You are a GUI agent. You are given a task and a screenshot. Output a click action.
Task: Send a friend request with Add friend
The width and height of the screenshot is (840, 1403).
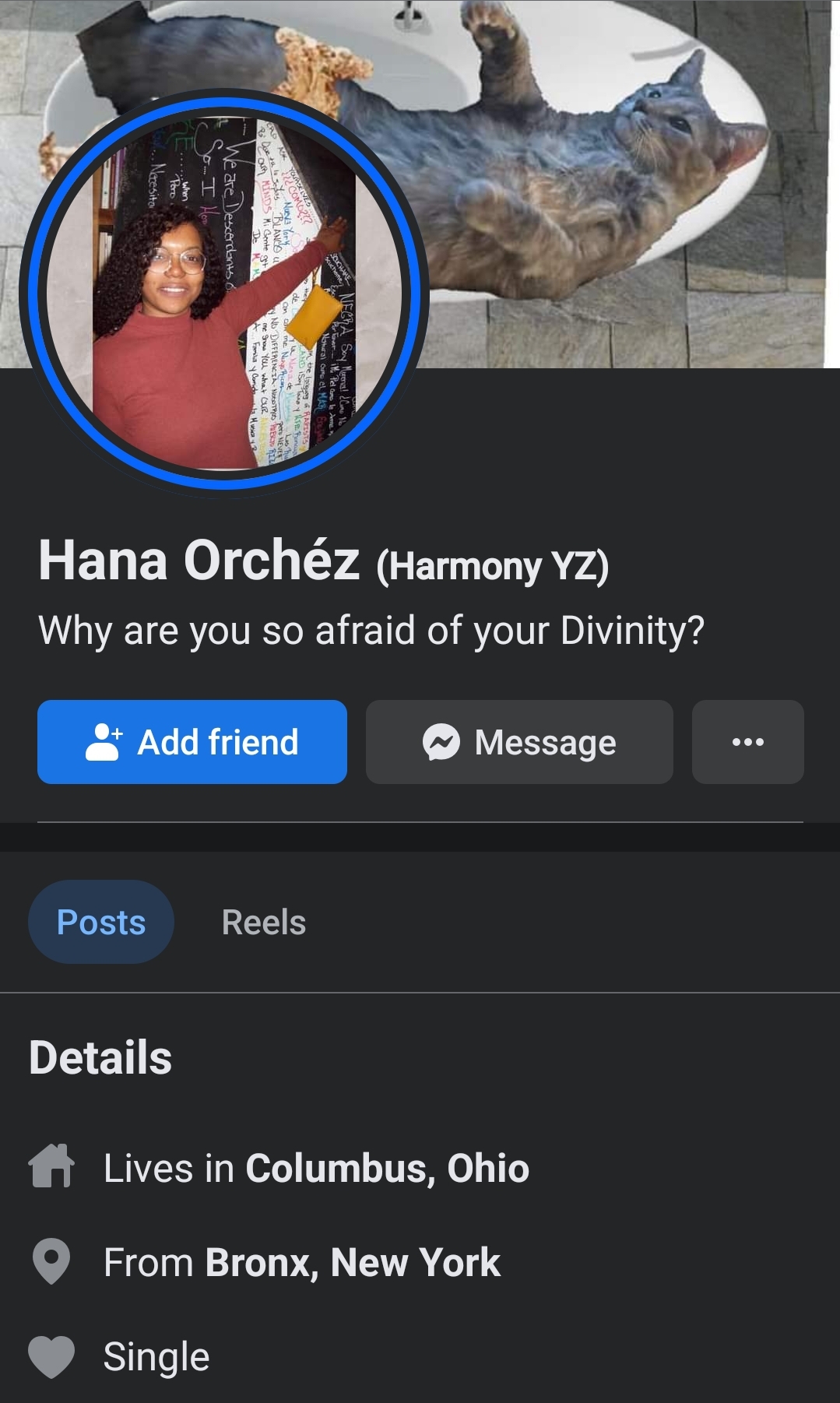[192, 741]
